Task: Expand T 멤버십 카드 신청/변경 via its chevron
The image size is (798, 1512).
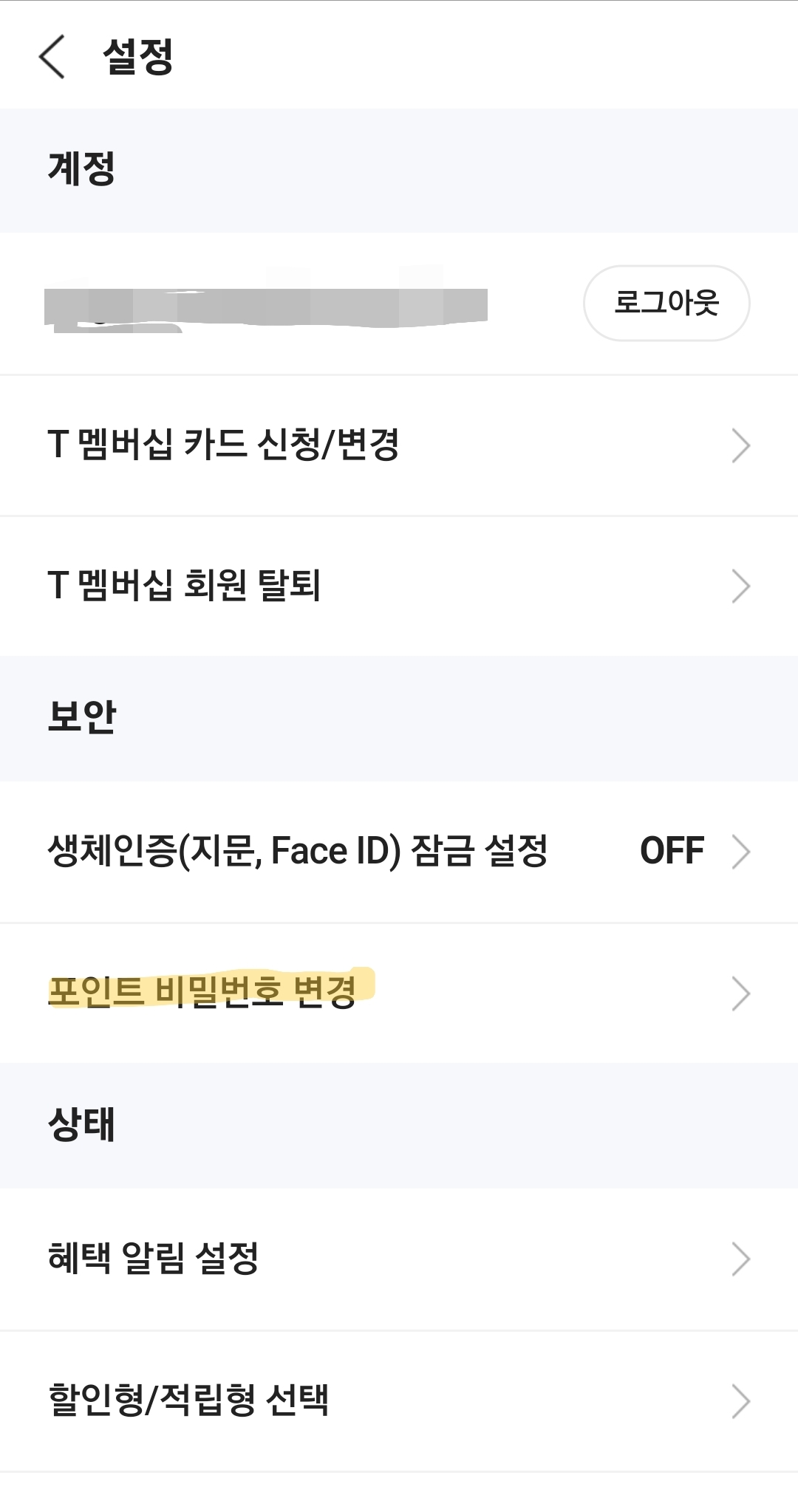Action: tap(740, 444)
